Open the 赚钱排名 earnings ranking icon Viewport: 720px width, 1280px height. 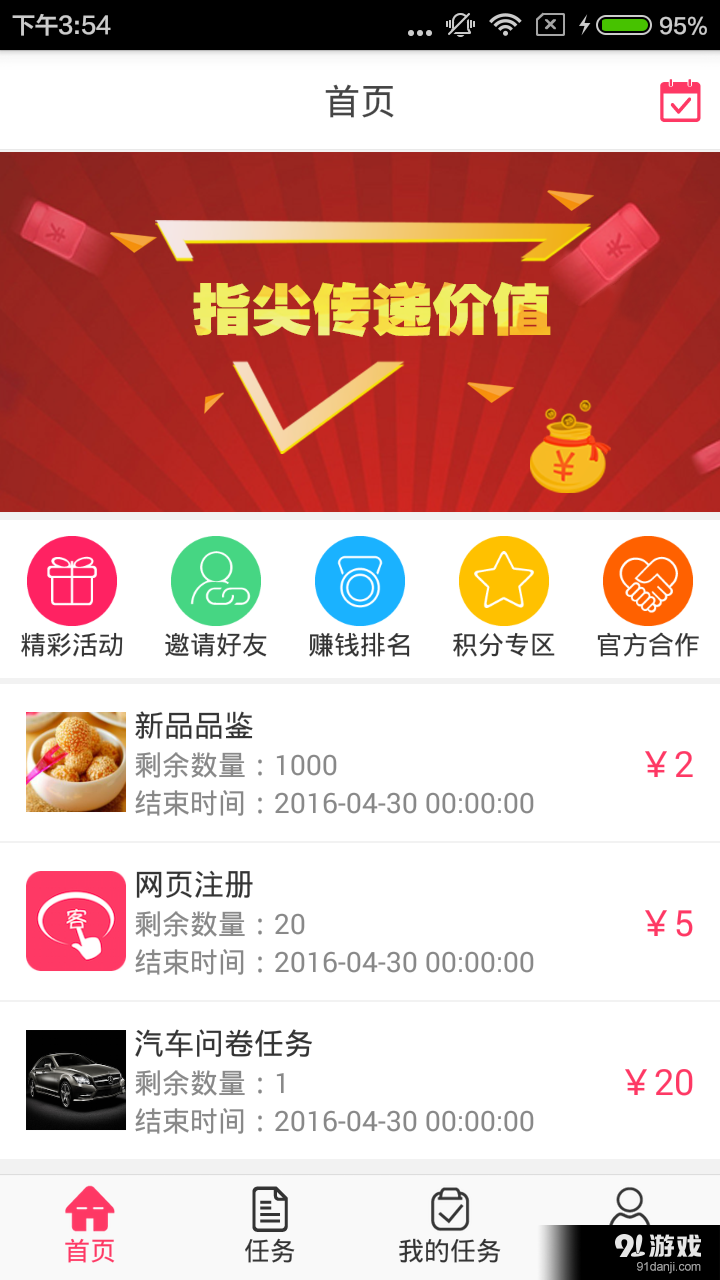click(360, 580)
